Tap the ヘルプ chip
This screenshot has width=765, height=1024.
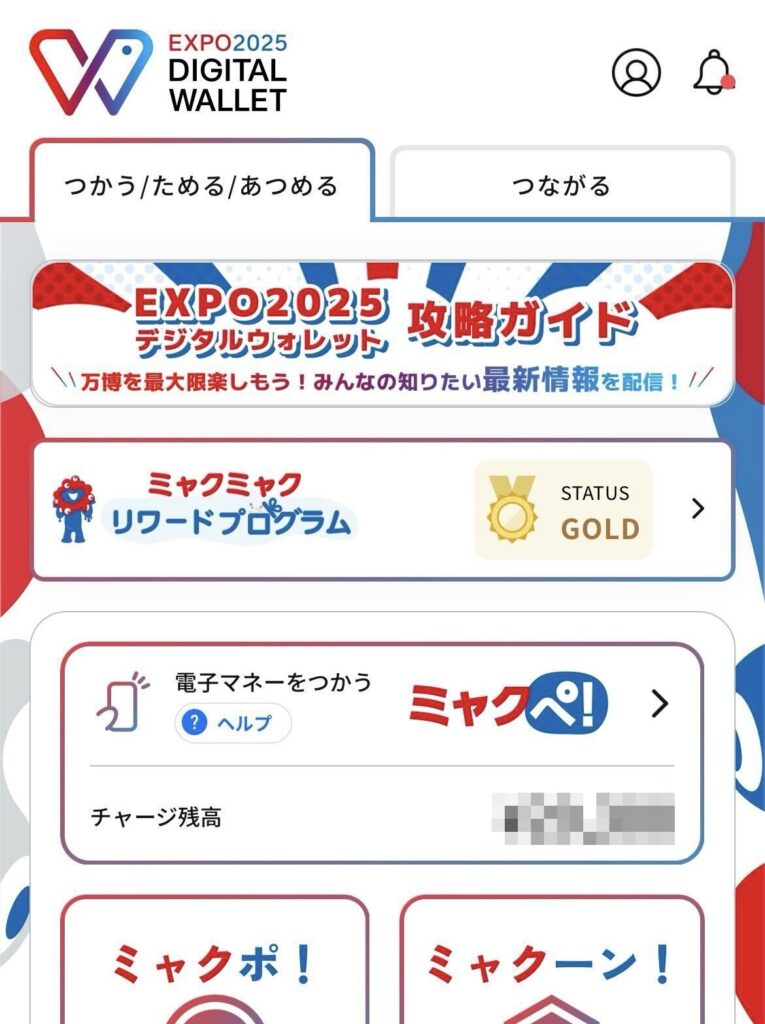(233, 723)
